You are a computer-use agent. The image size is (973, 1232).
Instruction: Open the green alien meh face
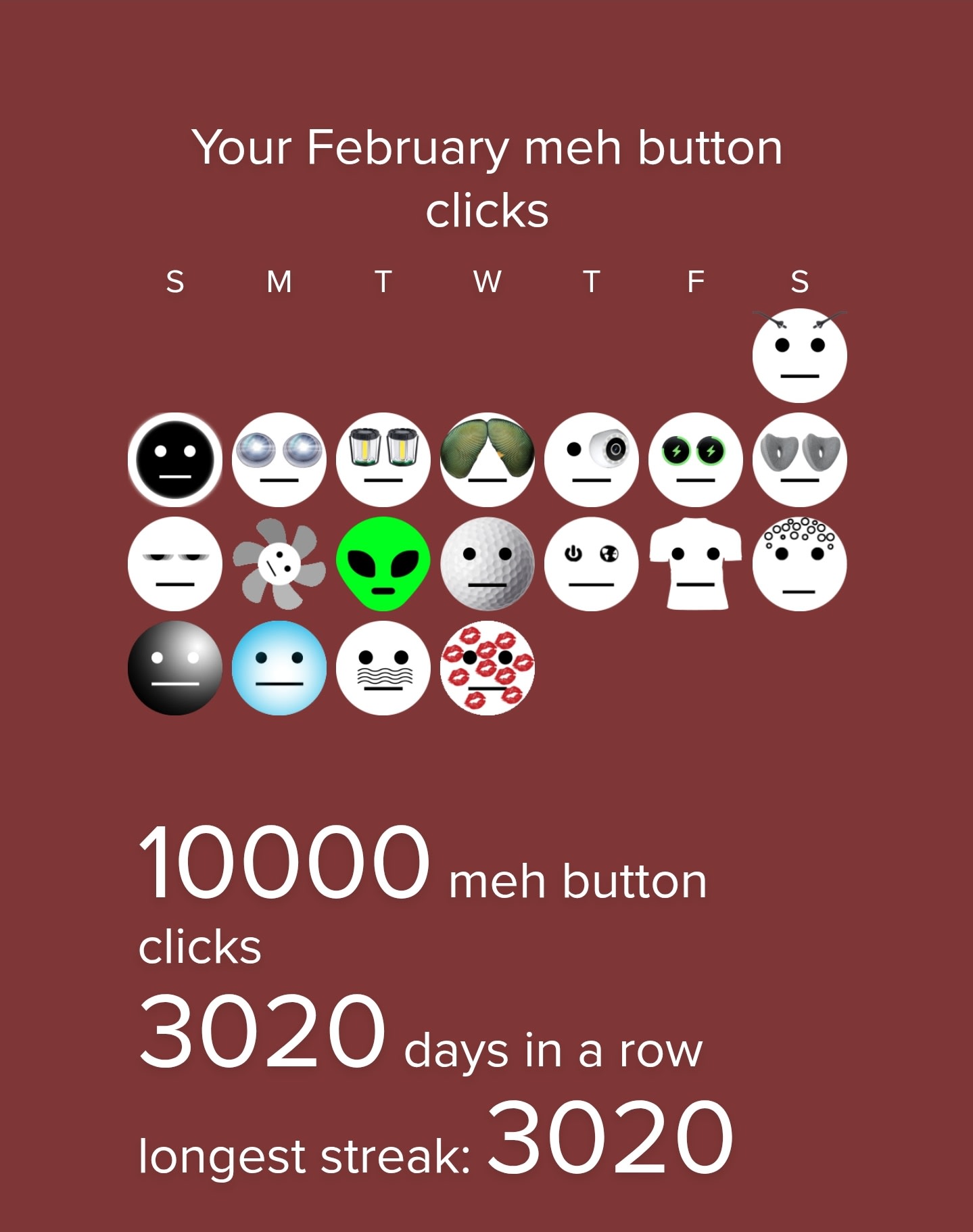coord(383,564)
